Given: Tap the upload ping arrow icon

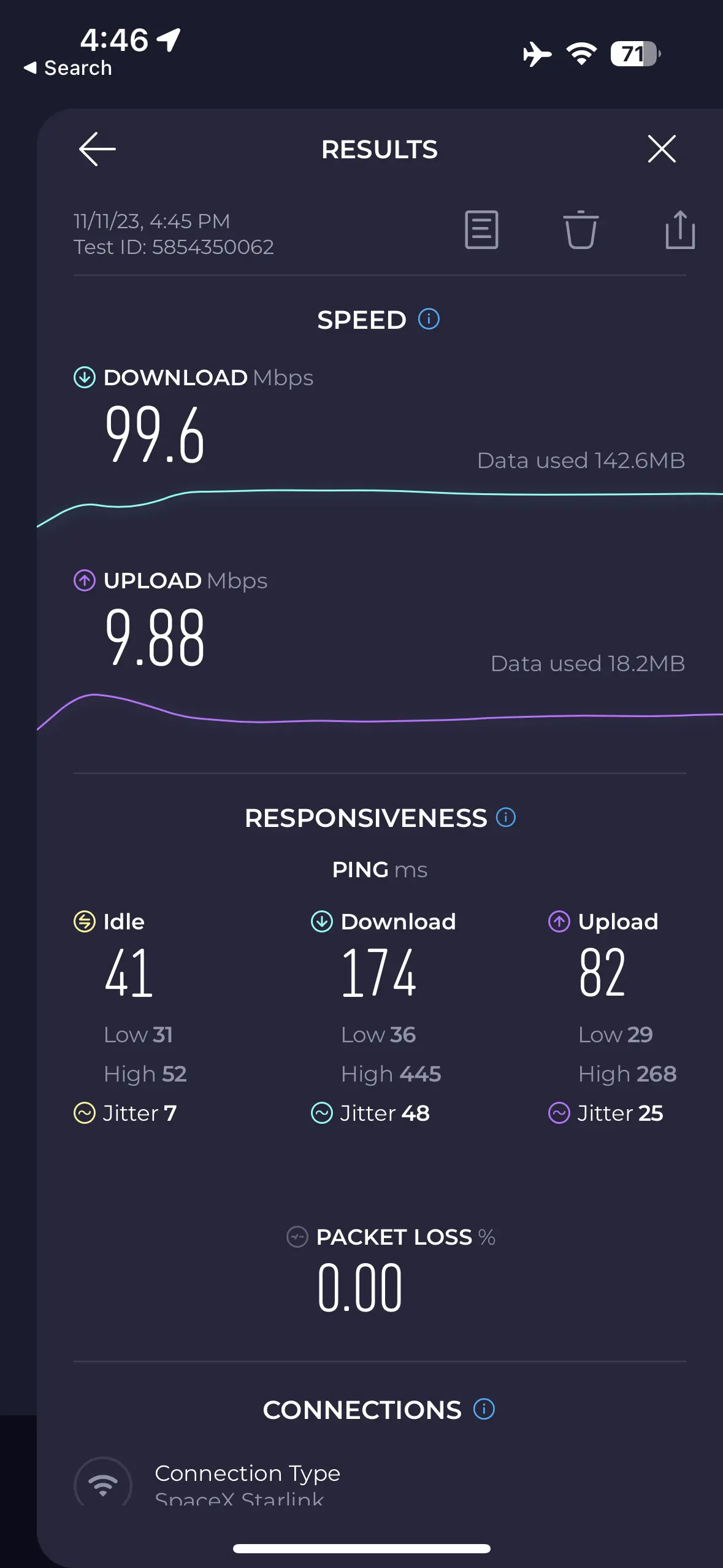Looking at the screenshot, I should (558, 921).
